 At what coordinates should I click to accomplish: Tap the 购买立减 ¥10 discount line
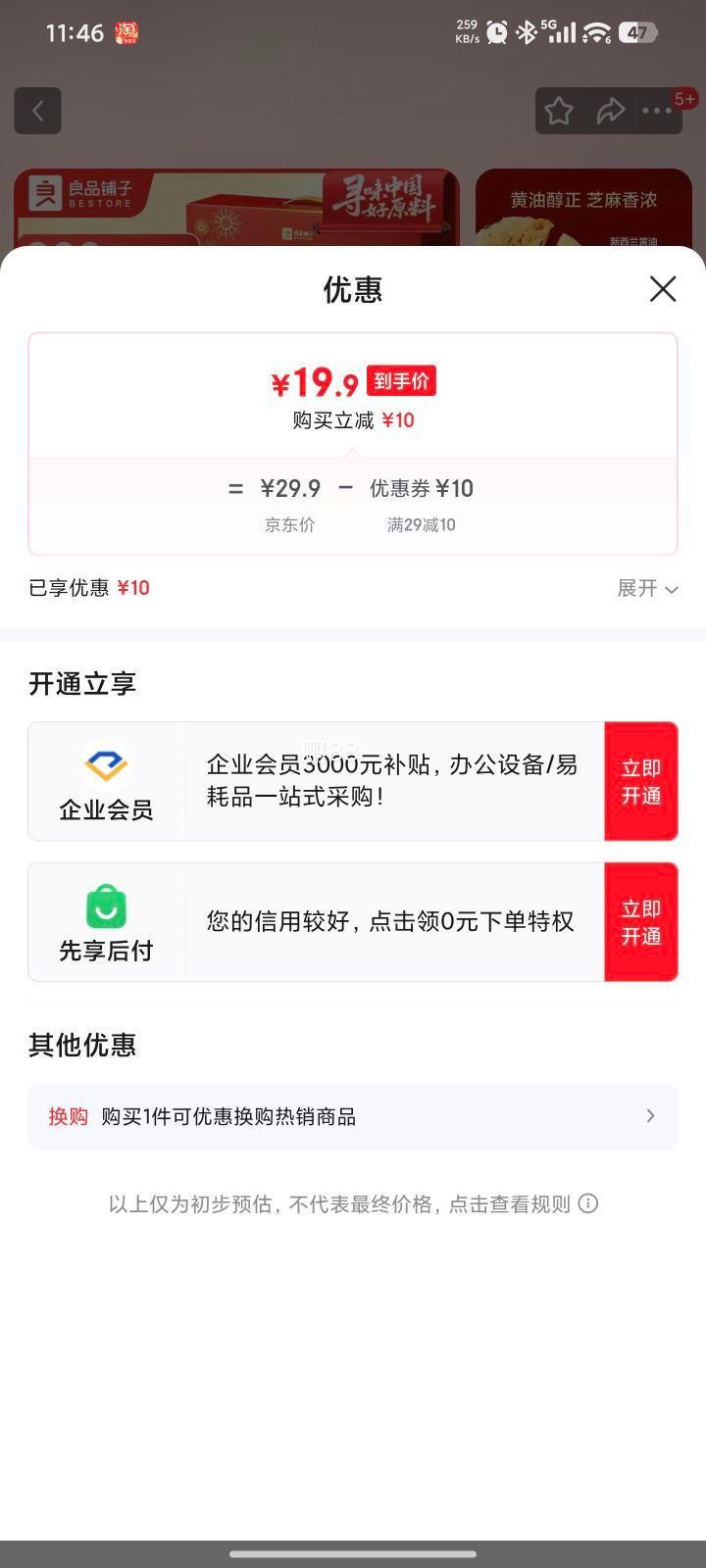pos(353,419)
